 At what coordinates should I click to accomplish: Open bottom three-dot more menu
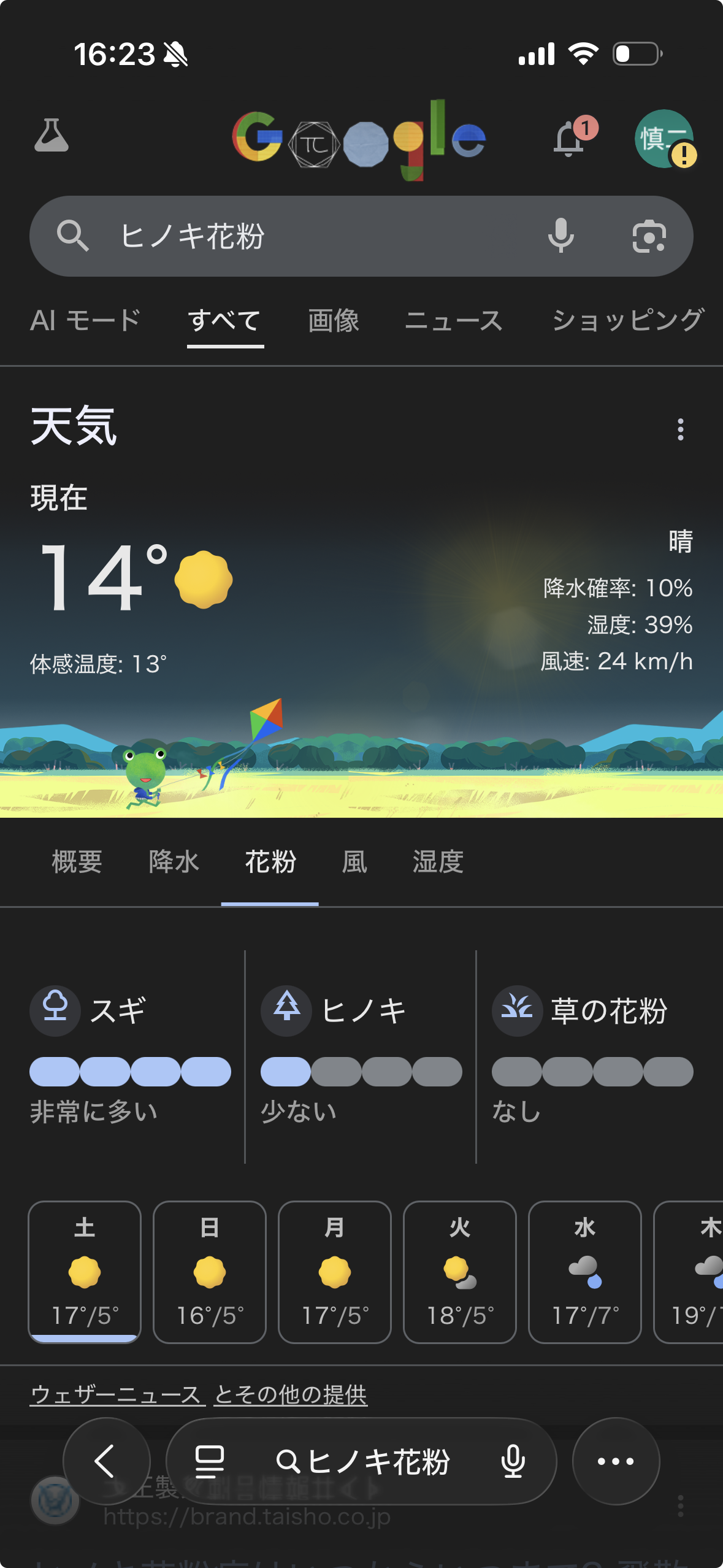tap(616, 1461)
